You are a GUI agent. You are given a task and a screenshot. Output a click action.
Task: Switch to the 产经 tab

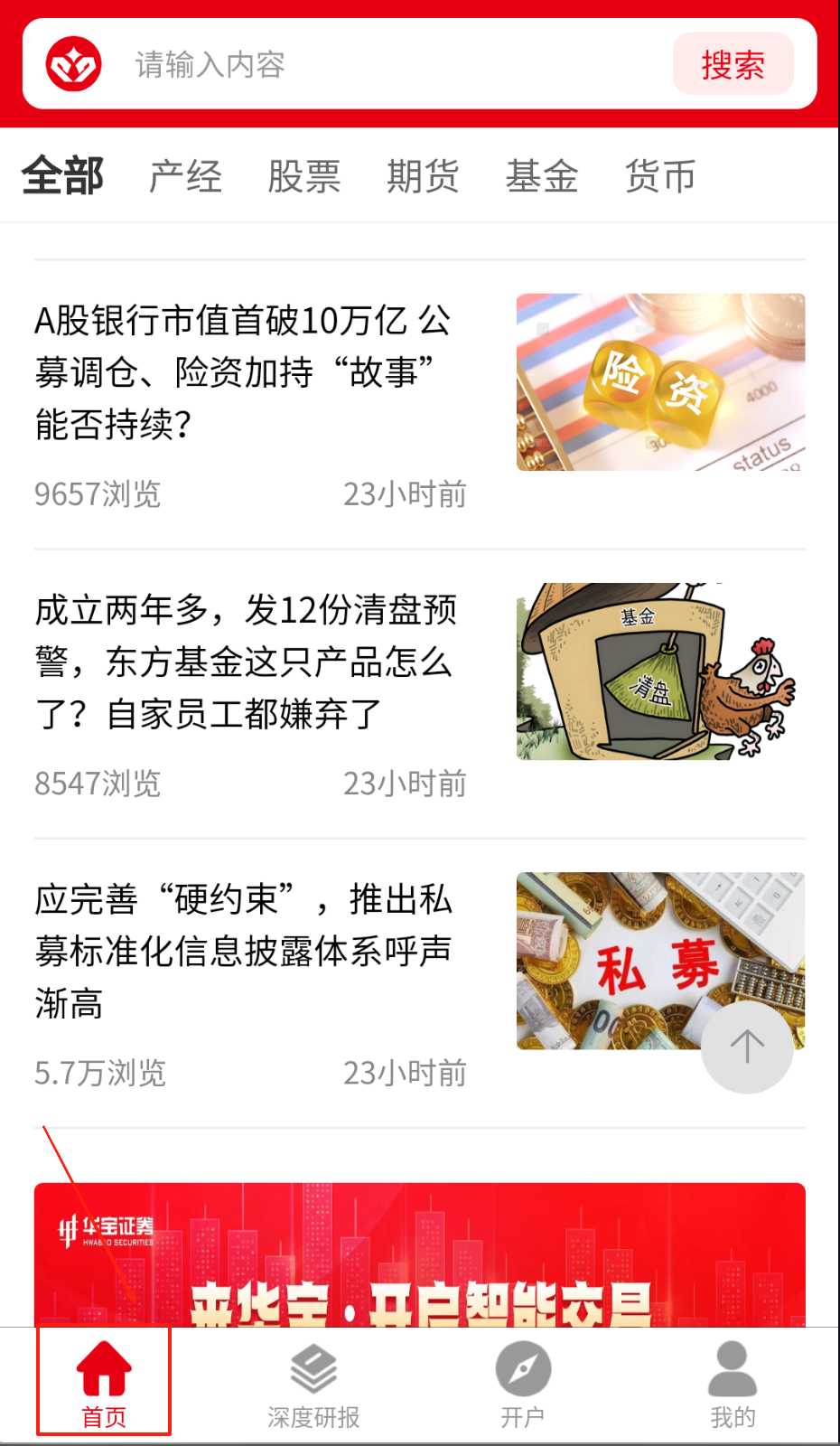click(185, 176)
